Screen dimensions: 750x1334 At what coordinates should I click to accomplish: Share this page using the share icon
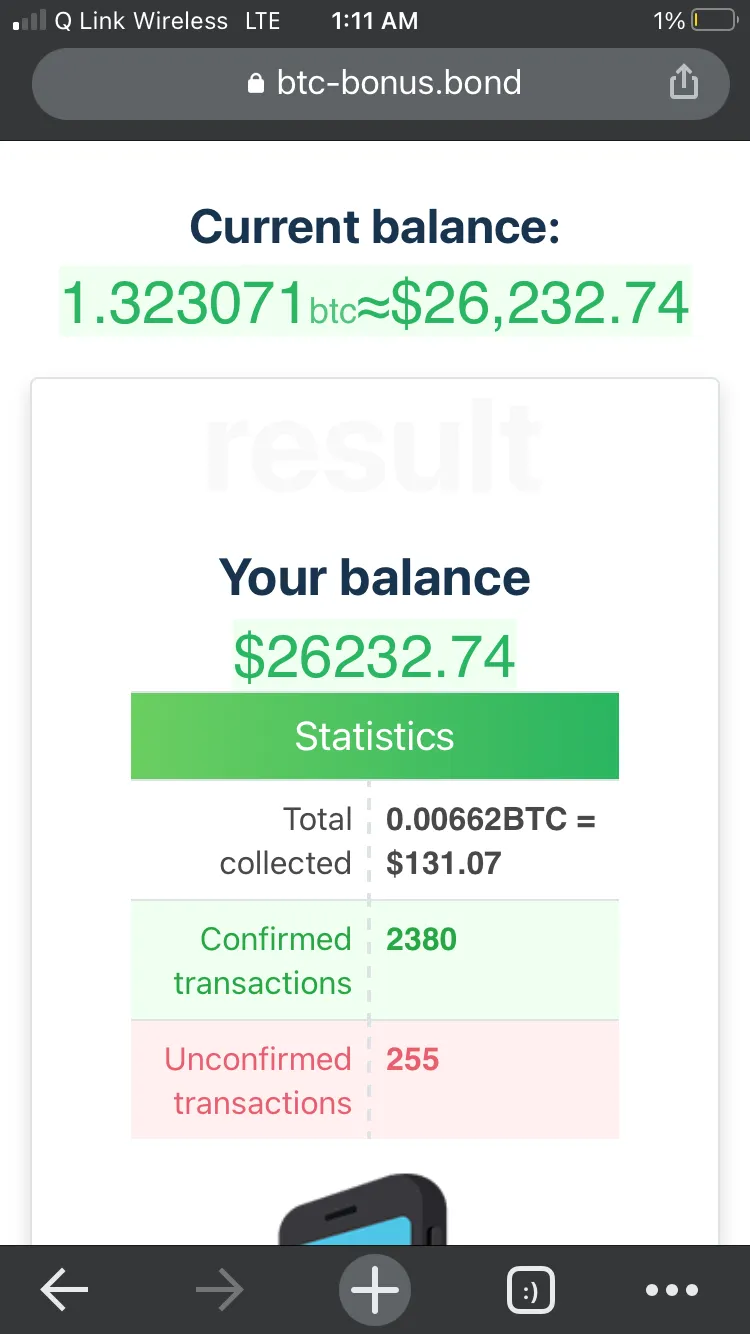coord(682,82)
